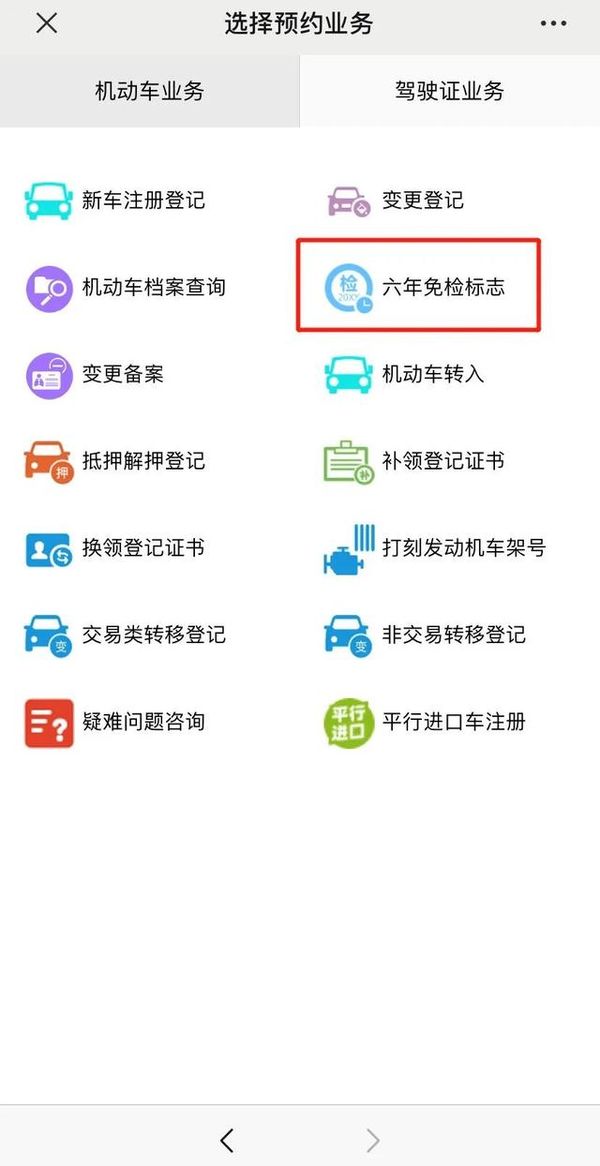Image resolution: width=600 pixels, height=1166 pixels.
Task: Go back with the bottom back arrow
Action: 227,1139
